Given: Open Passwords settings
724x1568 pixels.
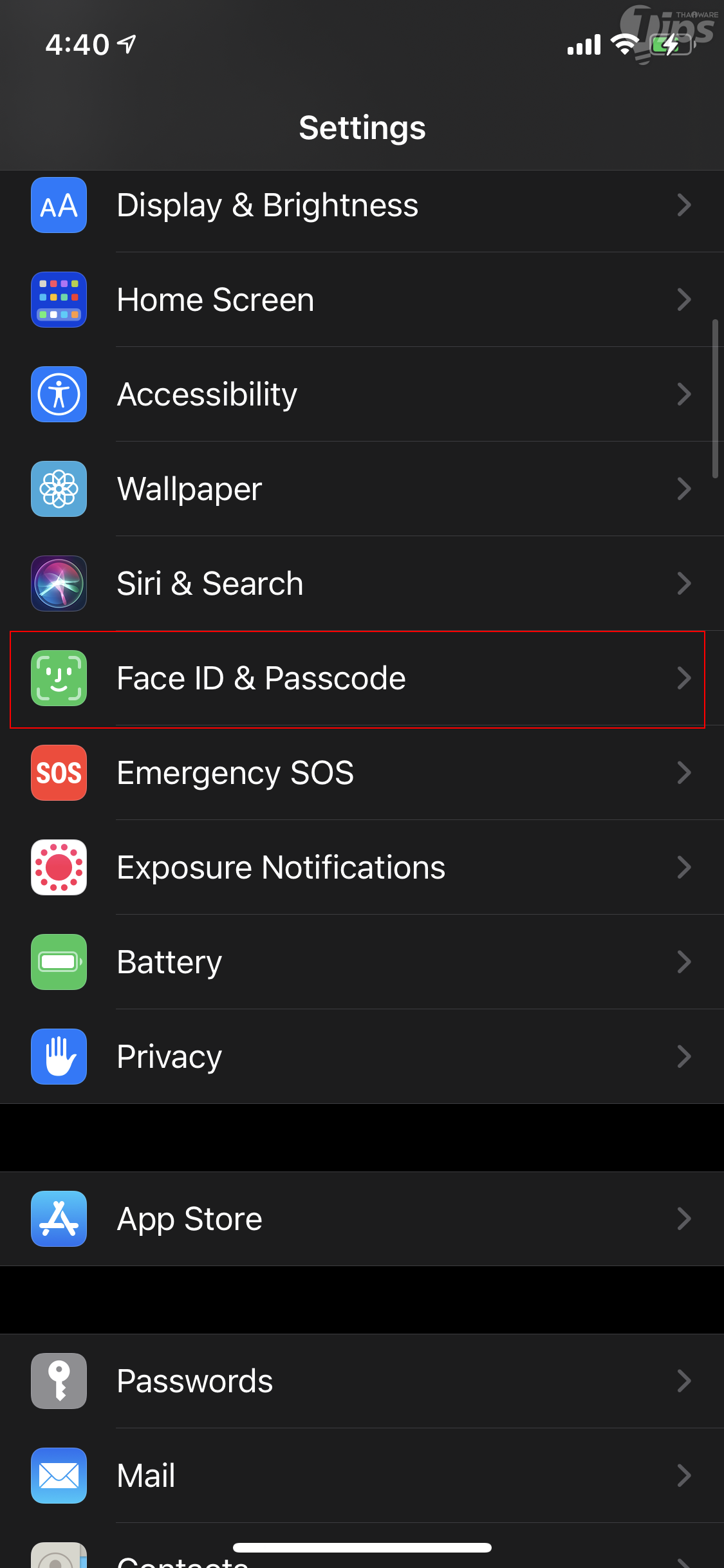Looking at the screenshot, I should (x=195, y=1381).
